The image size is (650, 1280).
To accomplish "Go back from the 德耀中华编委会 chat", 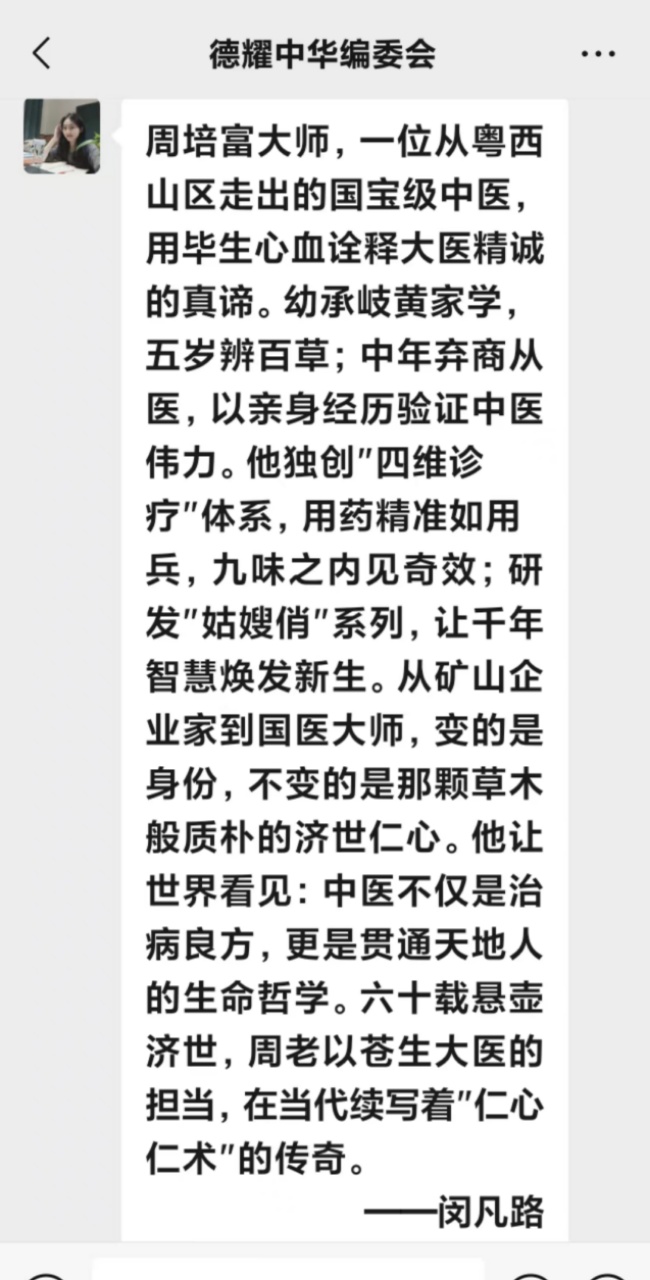I will (x=41, y=53).
